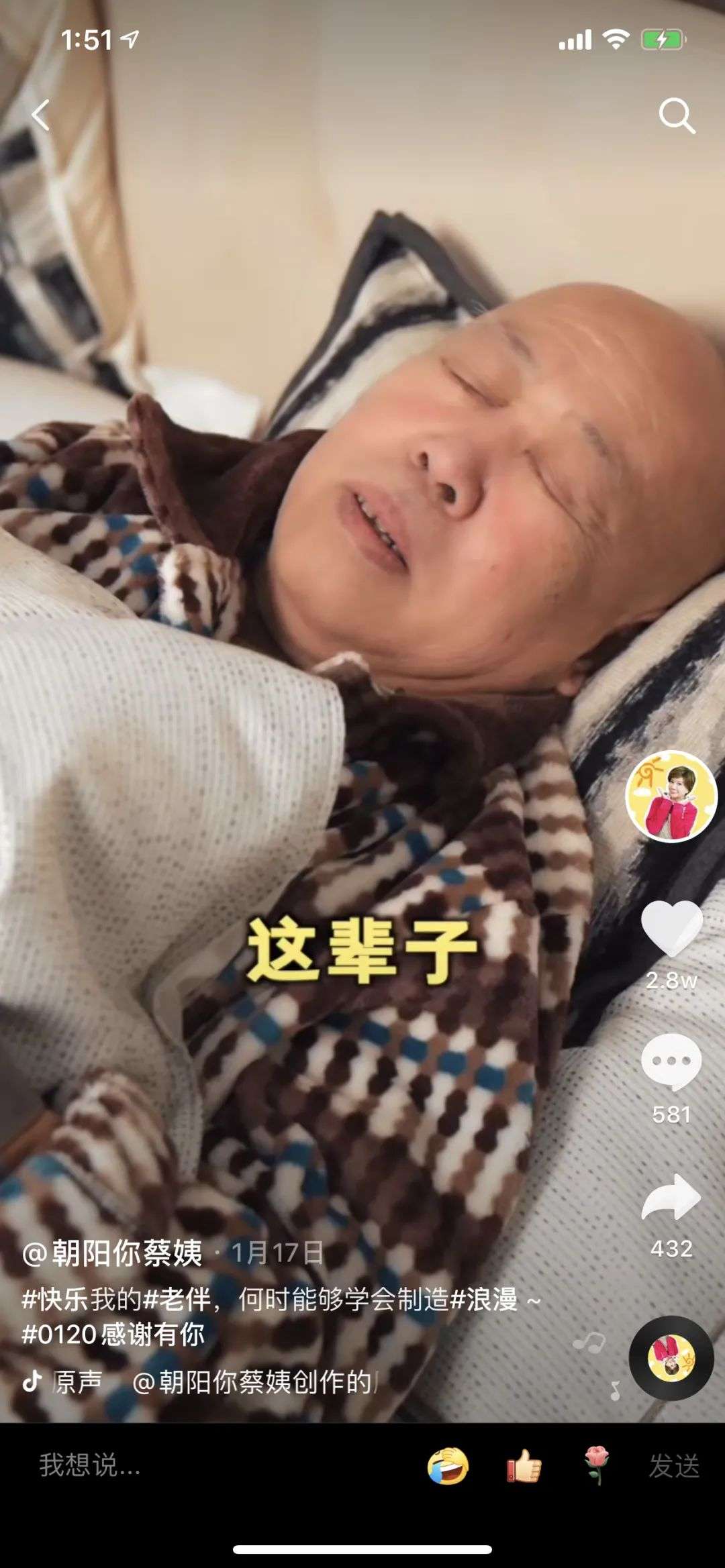Share this video via the arrow icon
The width and height of the screenshot is (725, 1568).
[671, 1196]
